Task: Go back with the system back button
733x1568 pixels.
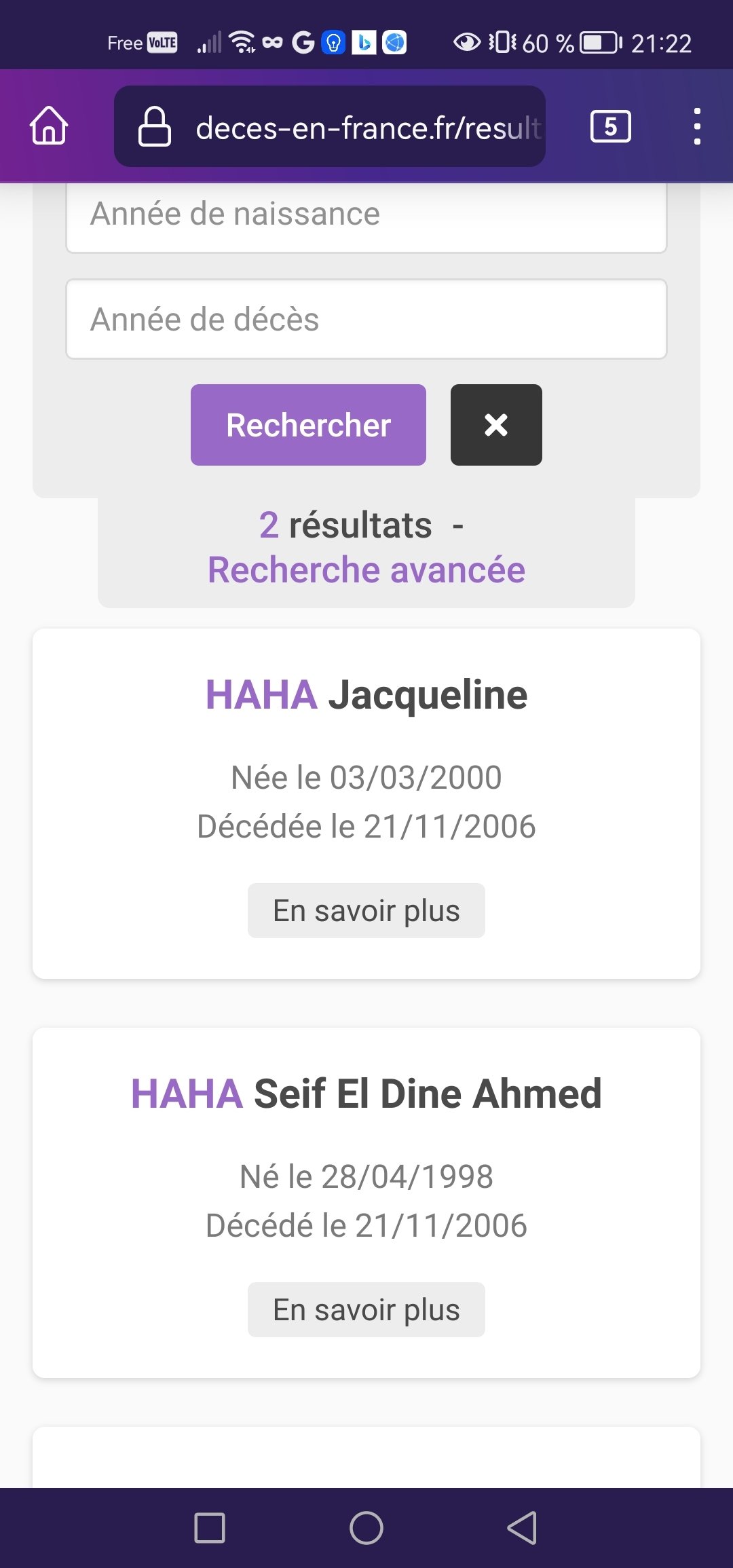Action: (x=522, y=1528)
